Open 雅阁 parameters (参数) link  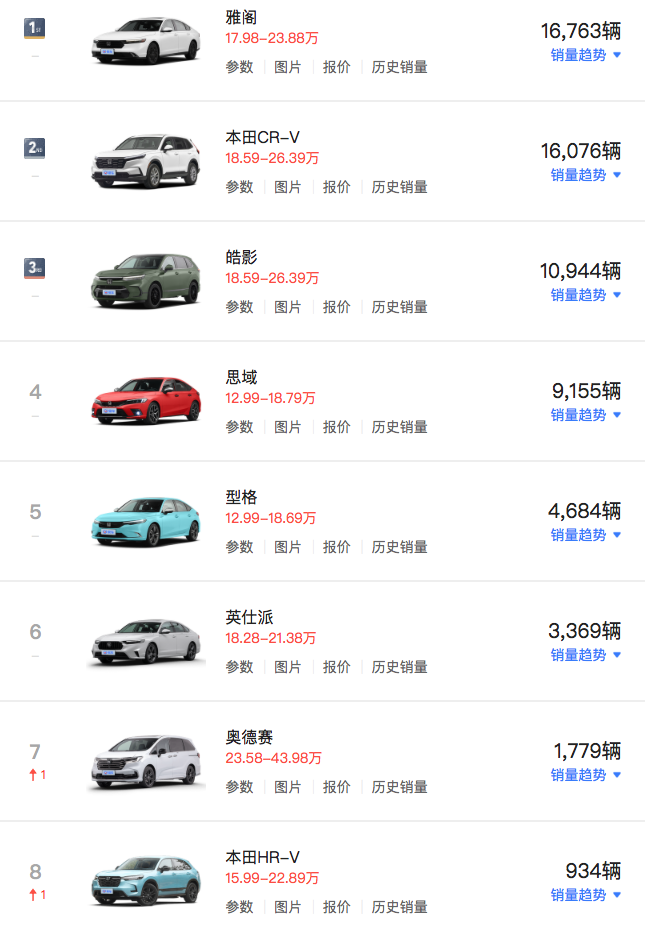pos(239,67)
